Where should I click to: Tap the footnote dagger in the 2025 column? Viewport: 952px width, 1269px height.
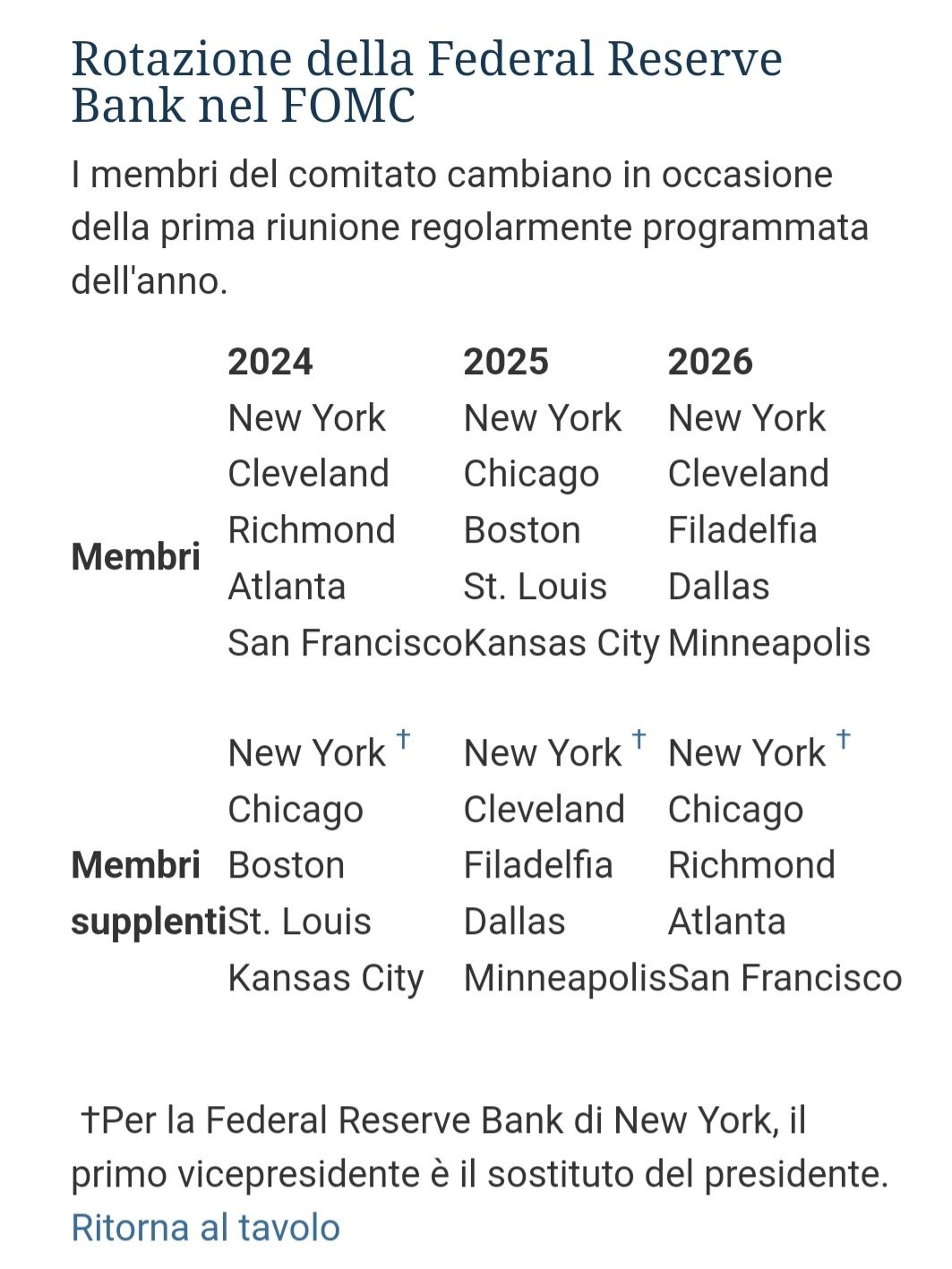pyautogui.click(x=639, y=739)
